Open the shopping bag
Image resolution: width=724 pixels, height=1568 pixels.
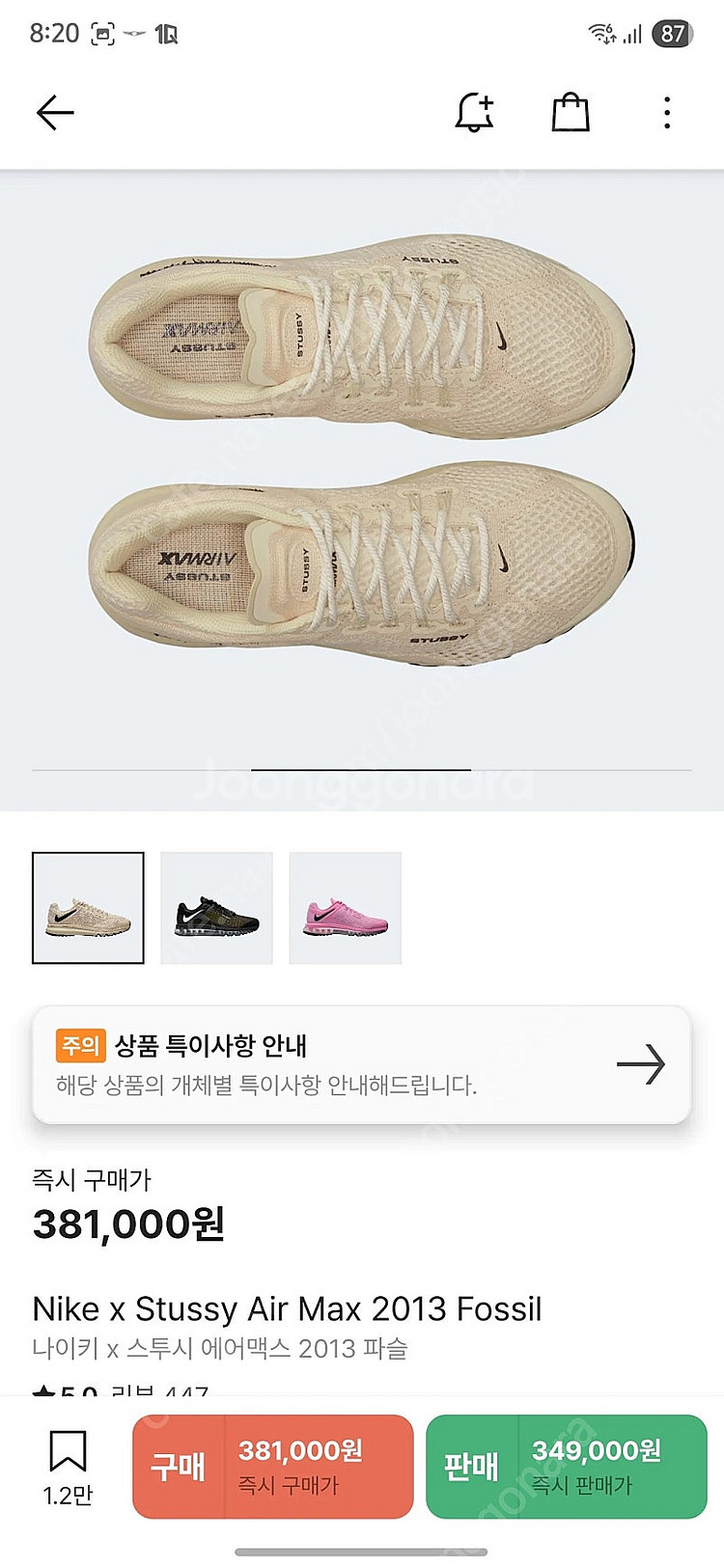[x=571, y=113]
